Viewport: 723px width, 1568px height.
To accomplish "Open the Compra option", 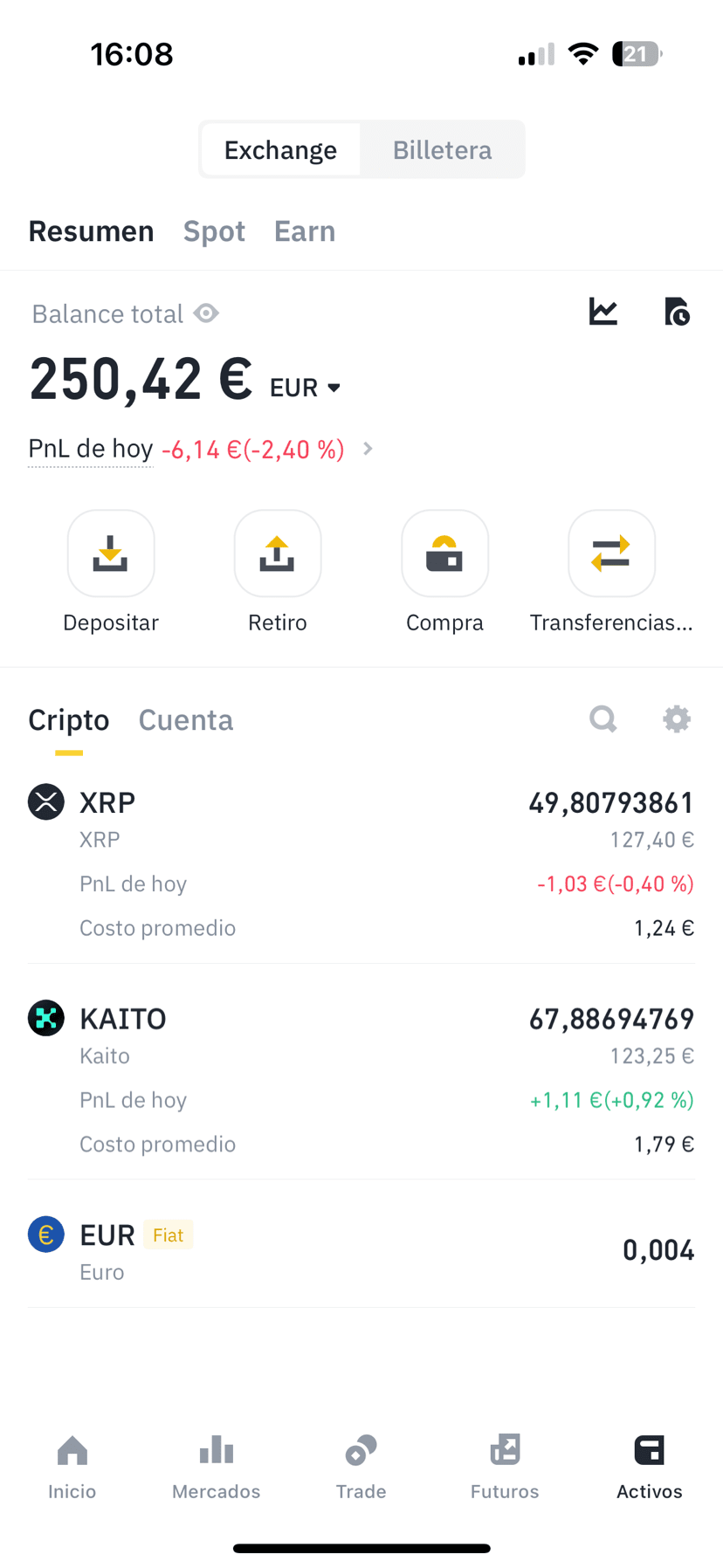I will click(444, 573).
